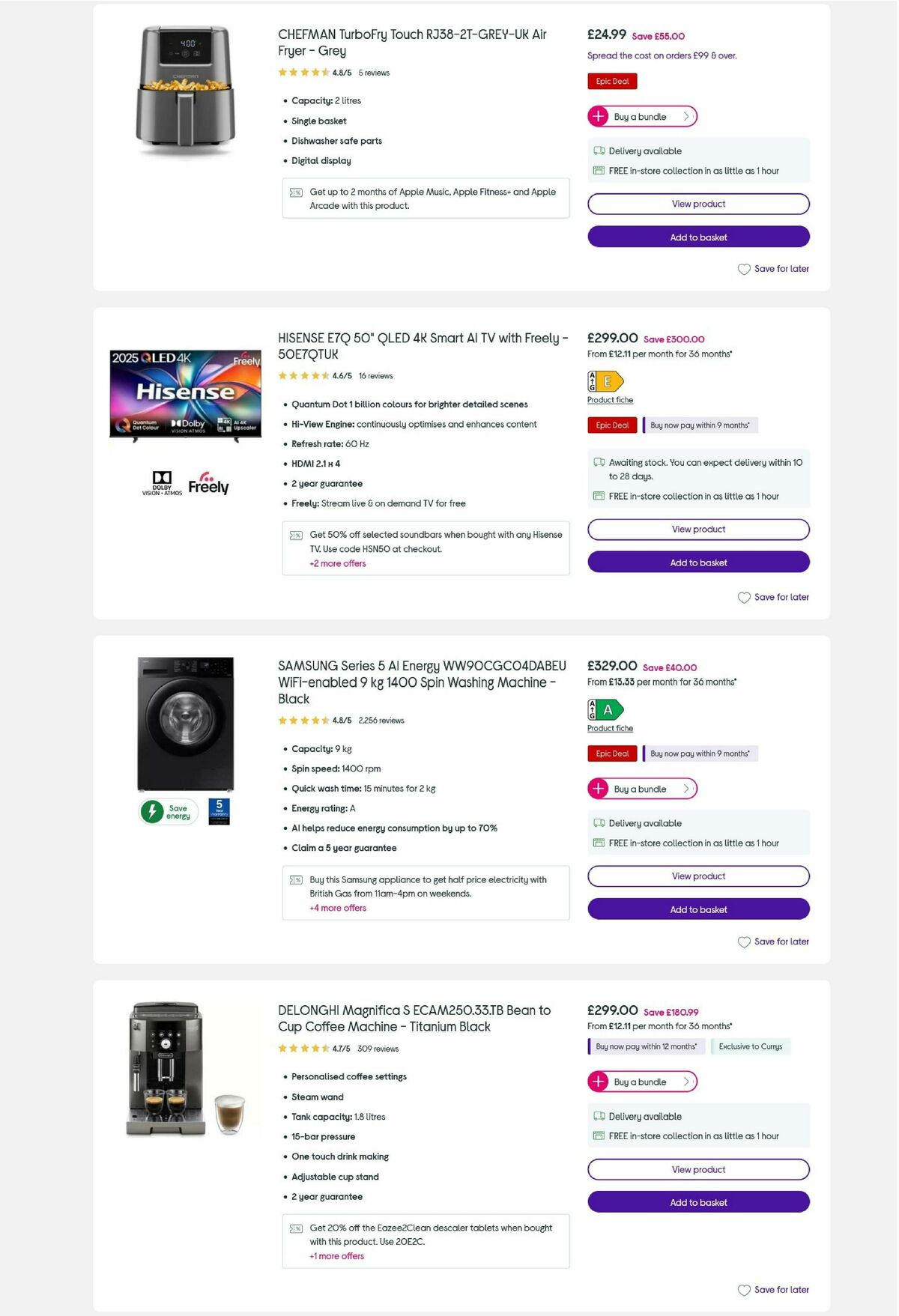The width and height of the screenshot is (899, 1316).
Task: View the DeLonghi coffee machine product page
Action: pos(698,1169)
